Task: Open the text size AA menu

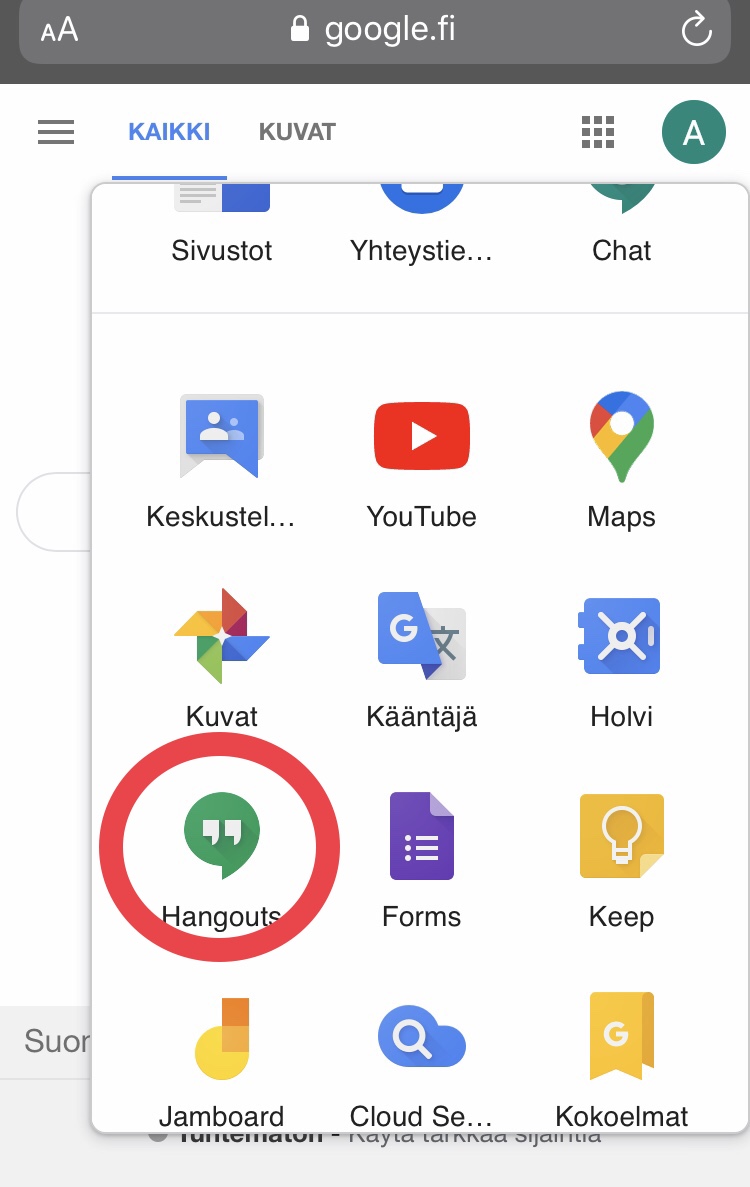Action: coord(59,31)
